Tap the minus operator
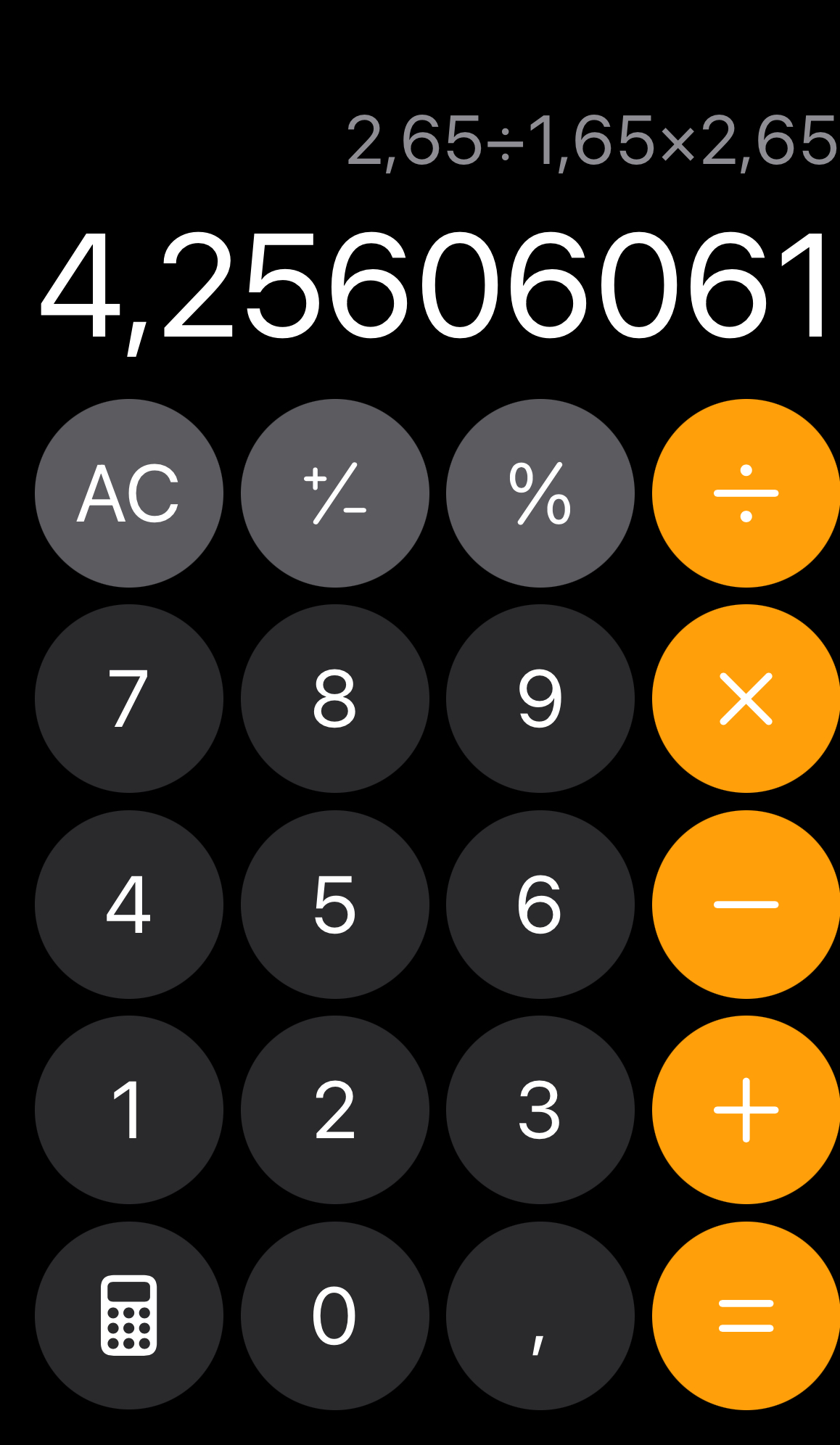The image size is (840, 1445). 746,905
